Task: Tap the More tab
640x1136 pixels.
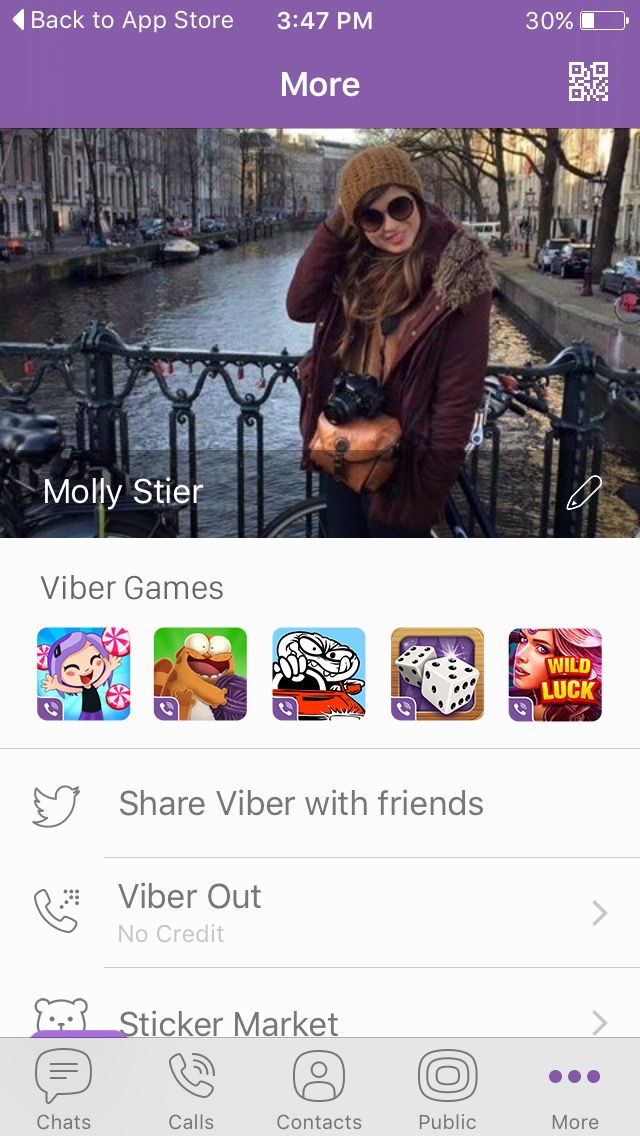Action: (575, 1089)
